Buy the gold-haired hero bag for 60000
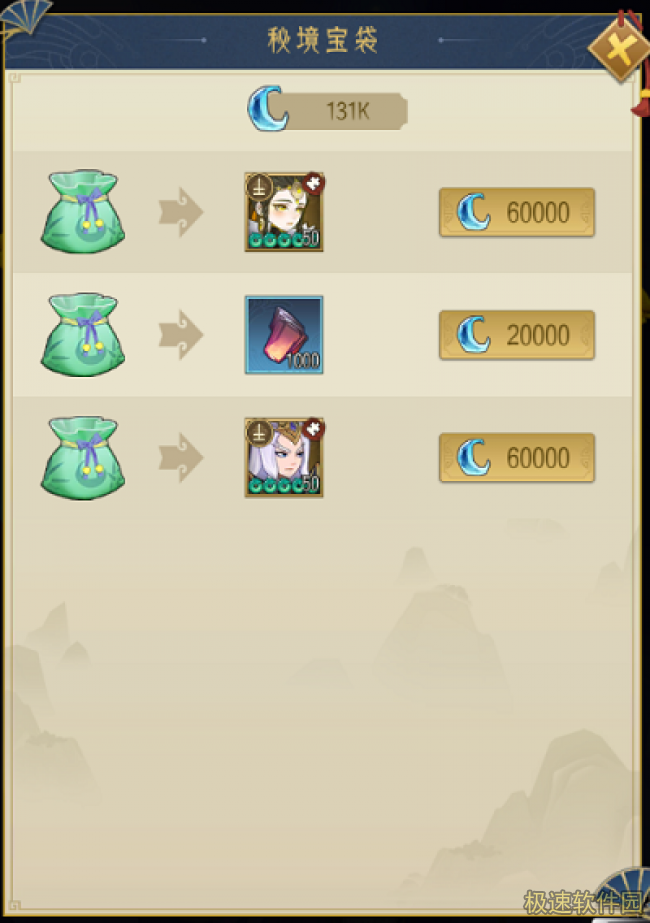The height and width of the screenshot is (923, 650). [x=517, y=212]
